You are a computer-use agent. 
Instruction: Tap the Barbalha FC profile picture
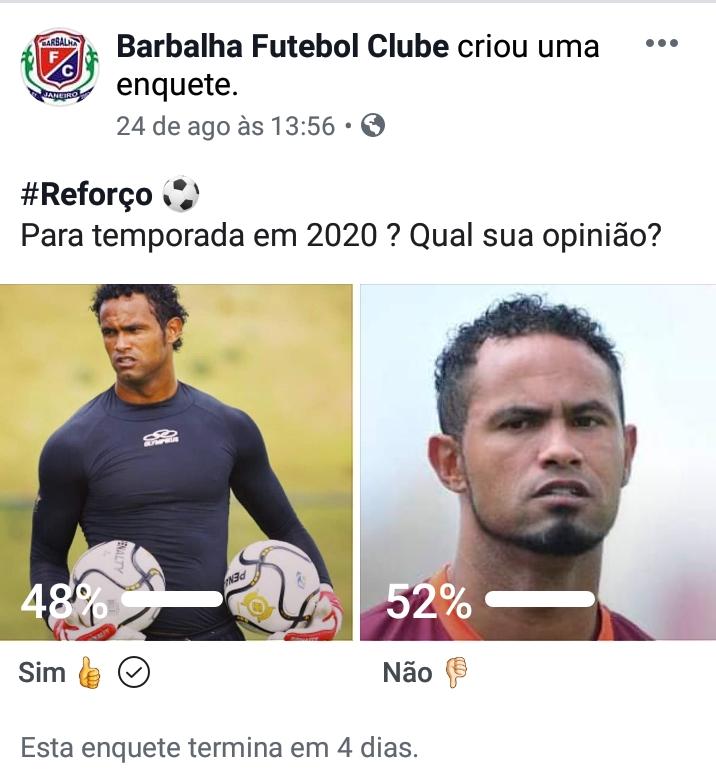(60, 66)
